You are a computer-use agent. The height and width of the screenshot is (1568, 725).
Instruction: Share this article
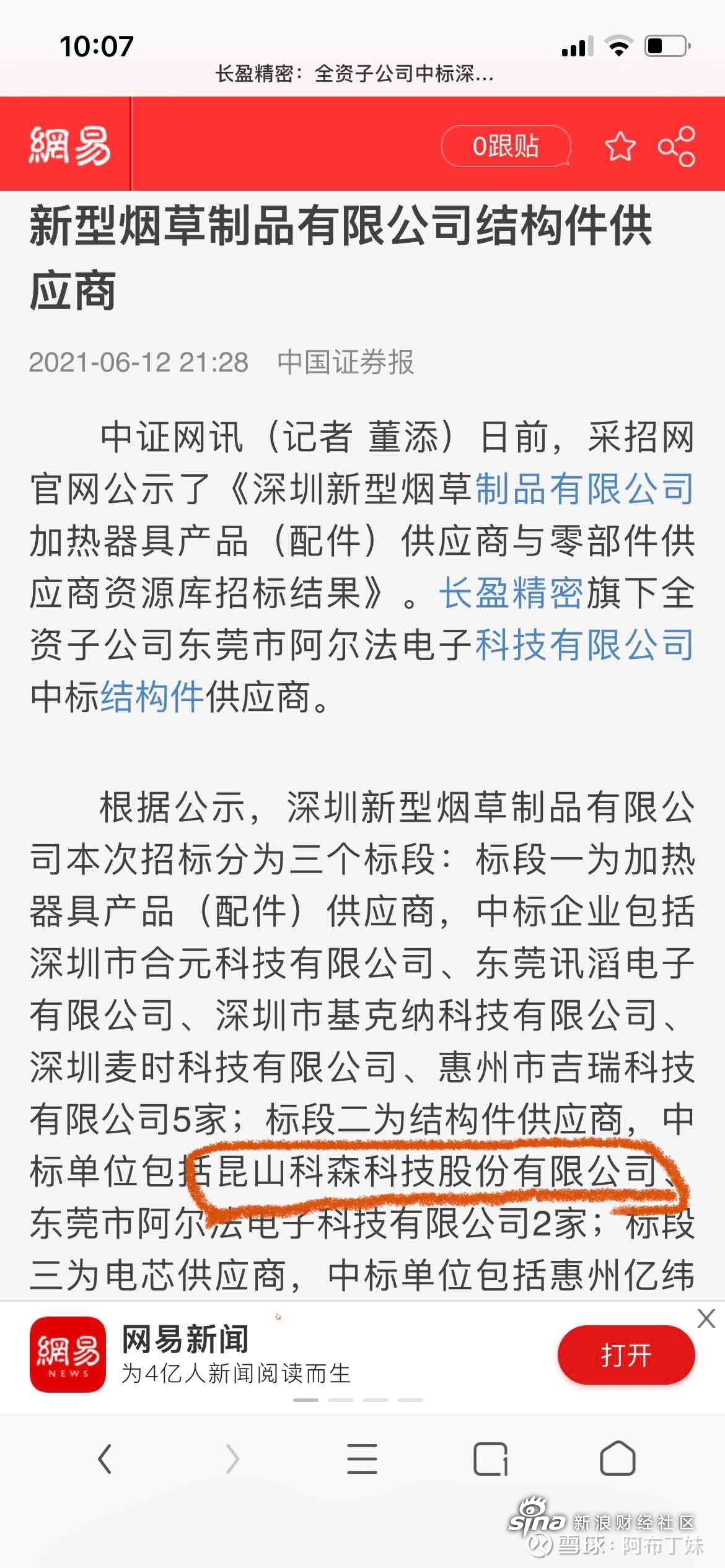(x=677, y=147)
